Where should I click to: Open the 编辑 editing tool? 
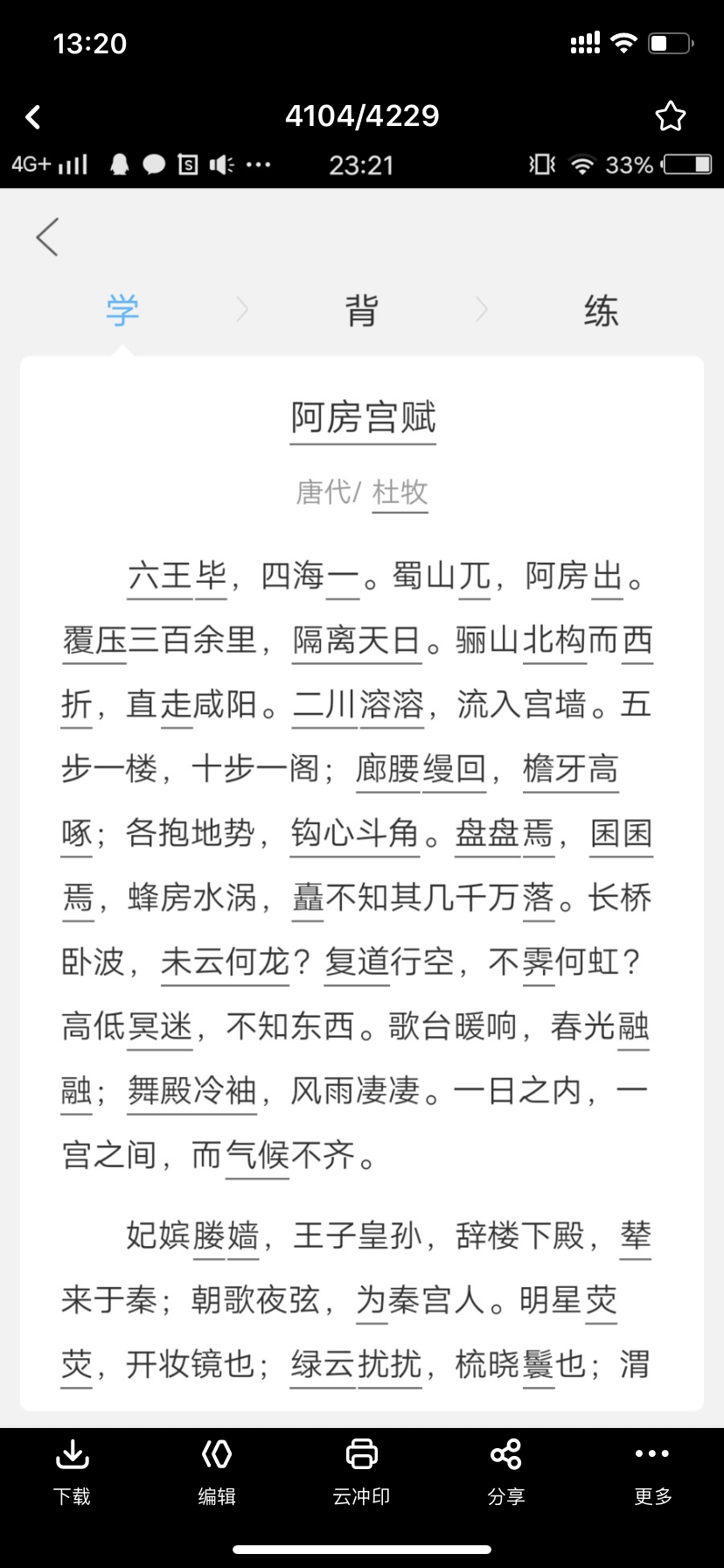click(x=217, y=1472)
